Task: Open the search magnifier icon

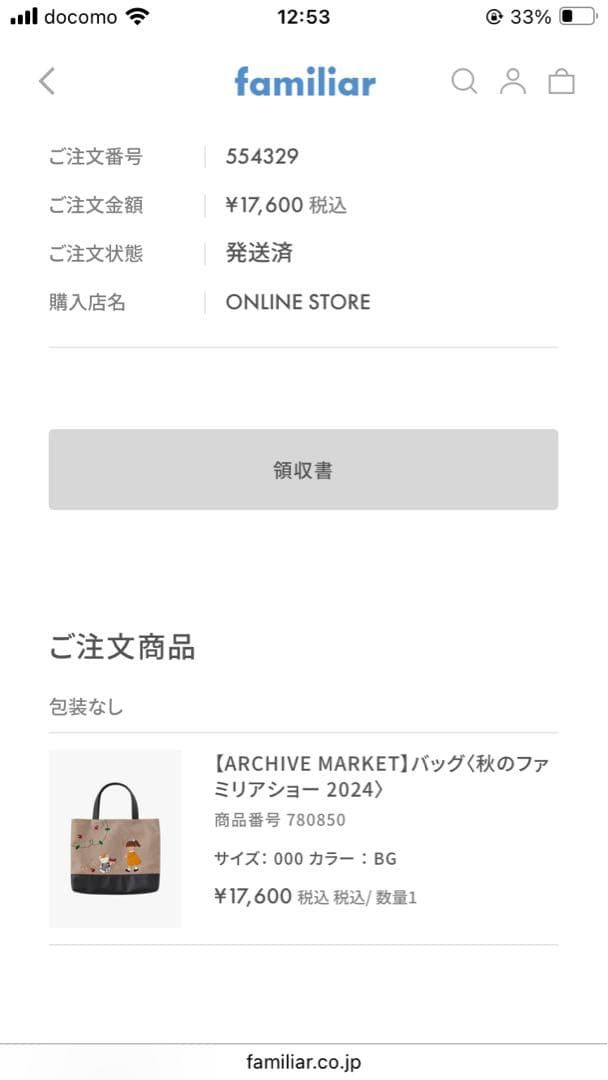Action: click(x=464, y=81)
